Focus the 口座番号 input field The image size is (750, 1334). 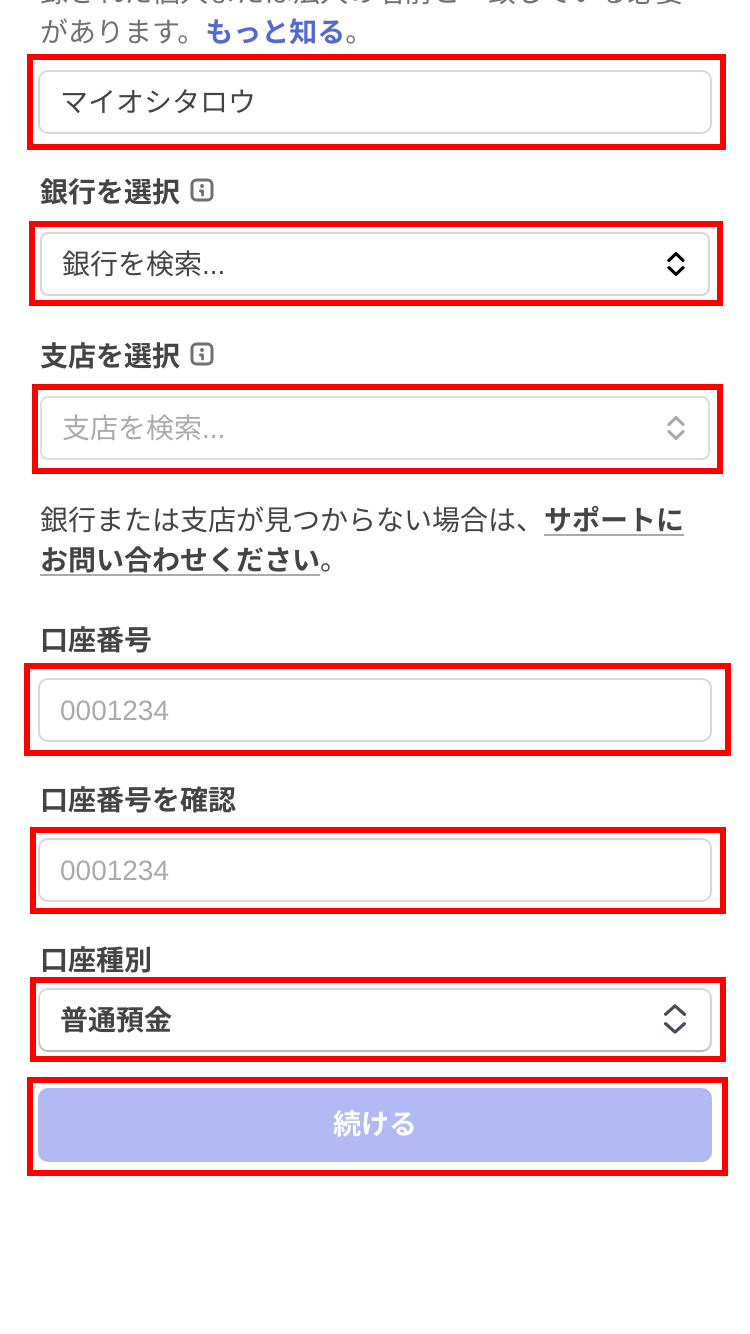[375, 710]
